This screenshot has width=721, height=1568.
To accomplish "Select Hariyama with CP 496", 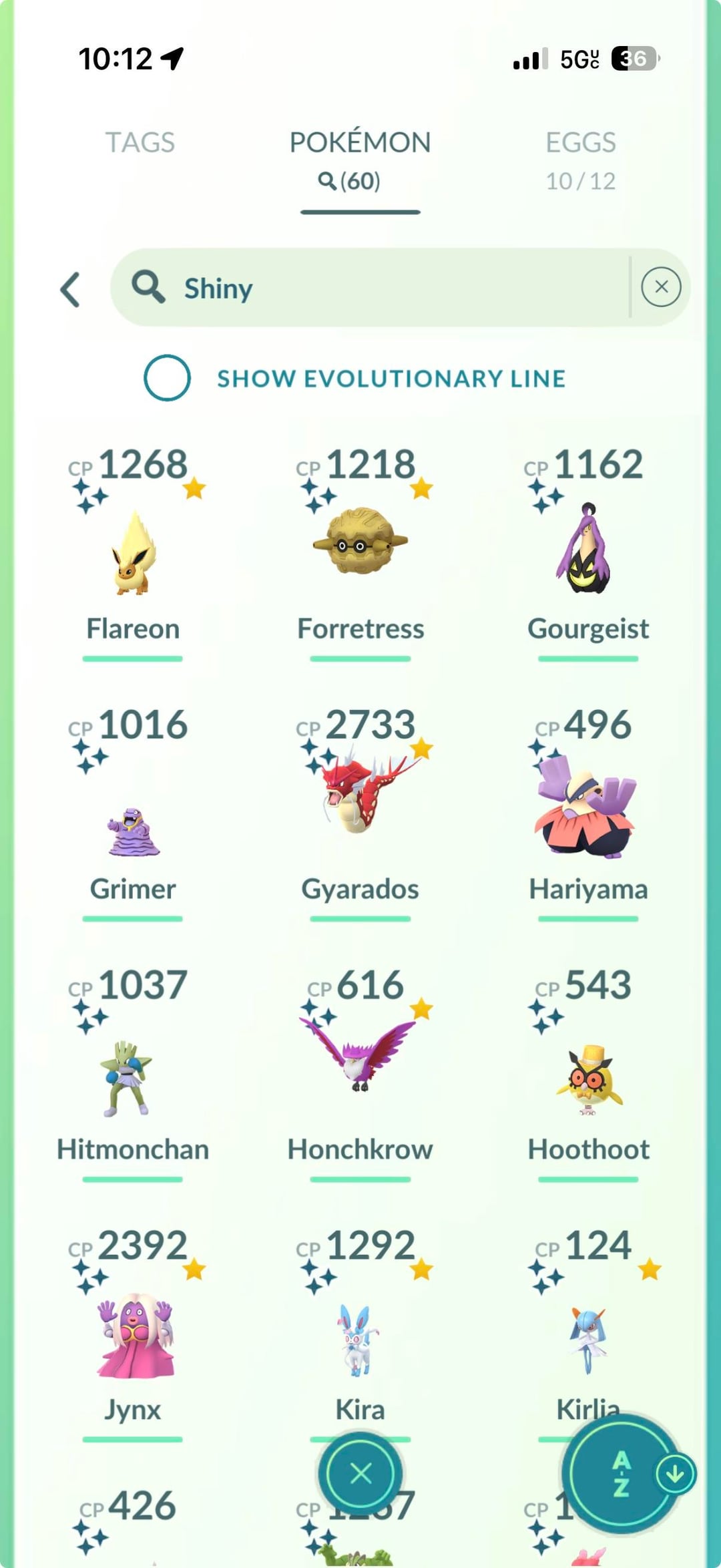I will pos(587,808).
